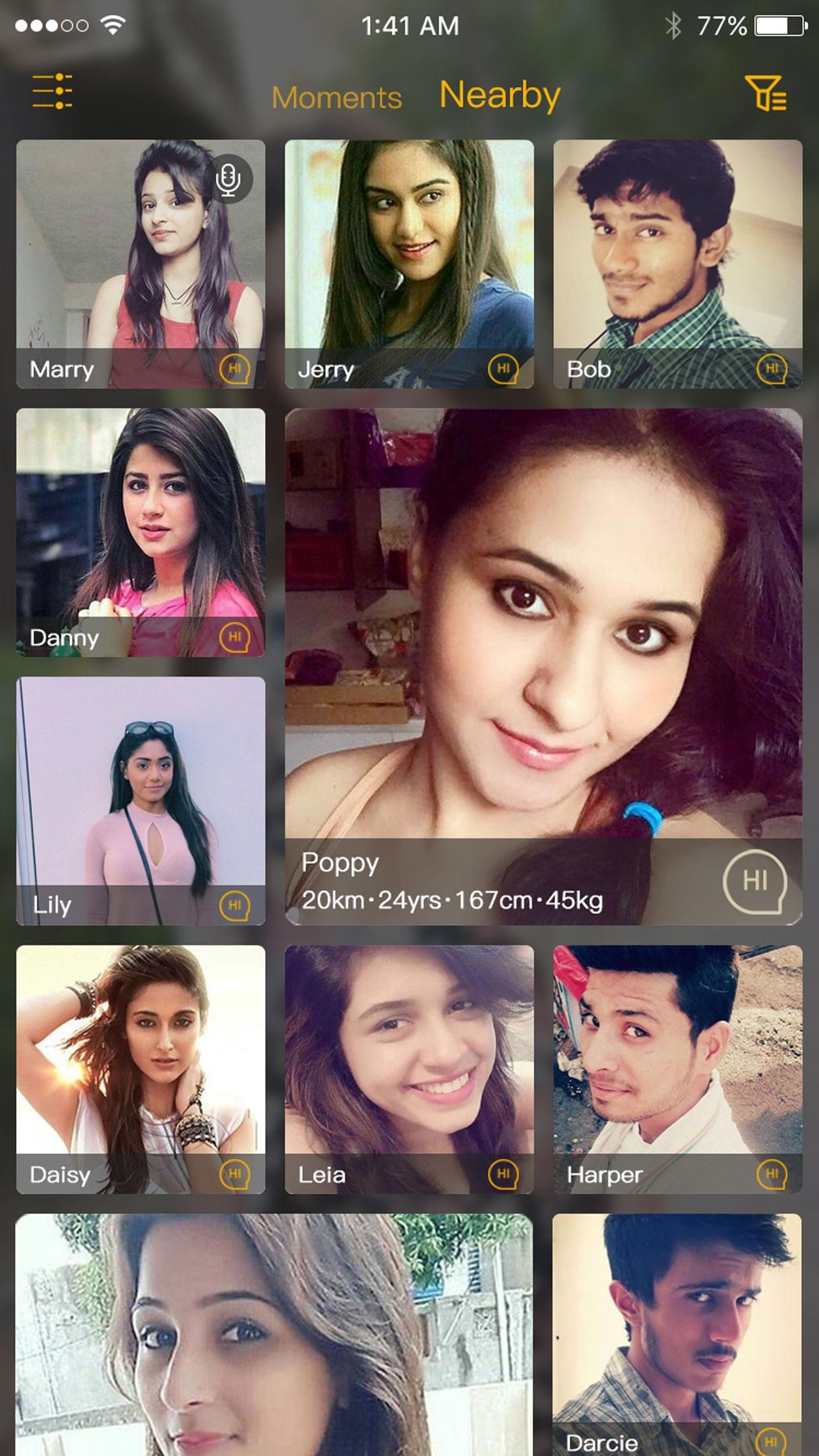The height and width of the screenshot is (1456, 819).
Task: Send a HI greeting to Bob
Action: click(773, 370)
